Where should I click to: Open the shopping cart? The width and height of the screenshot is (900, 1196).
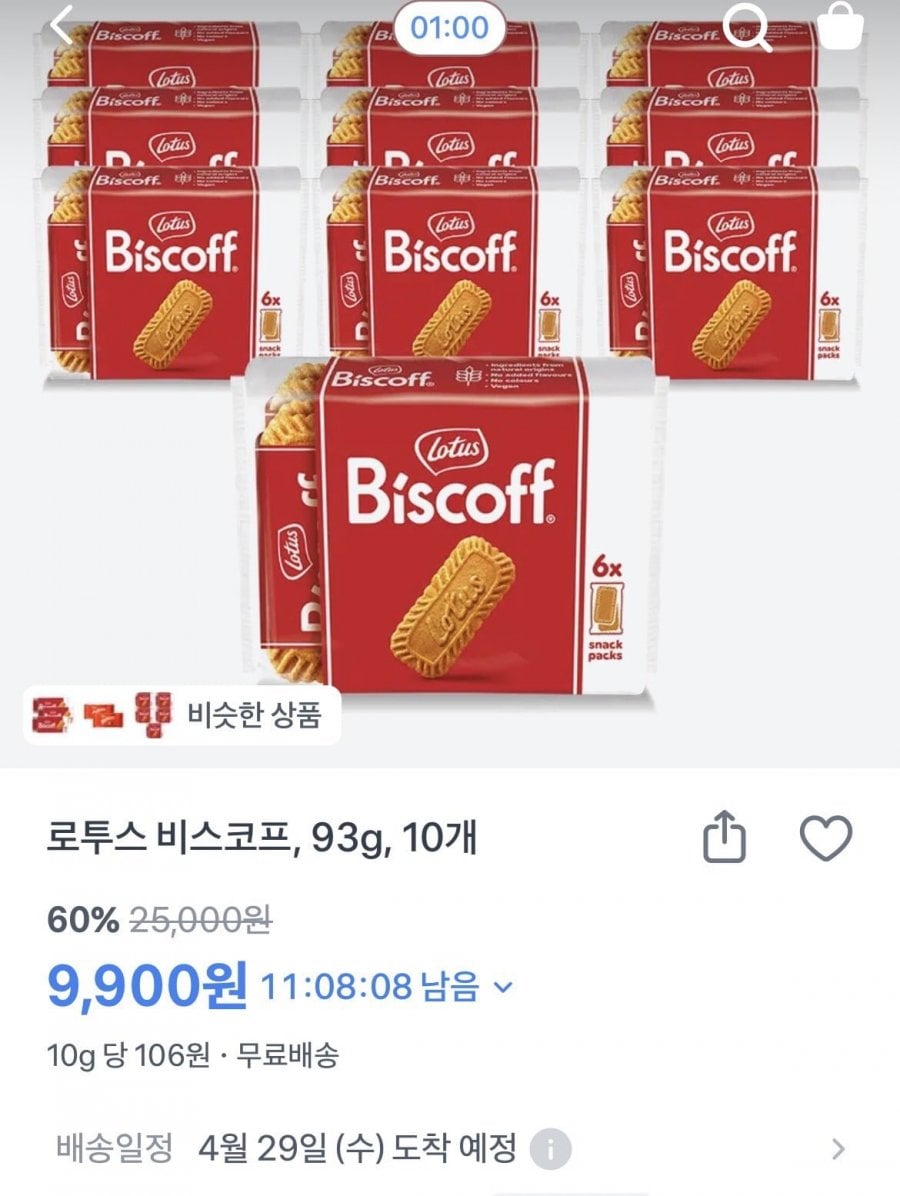841,27
